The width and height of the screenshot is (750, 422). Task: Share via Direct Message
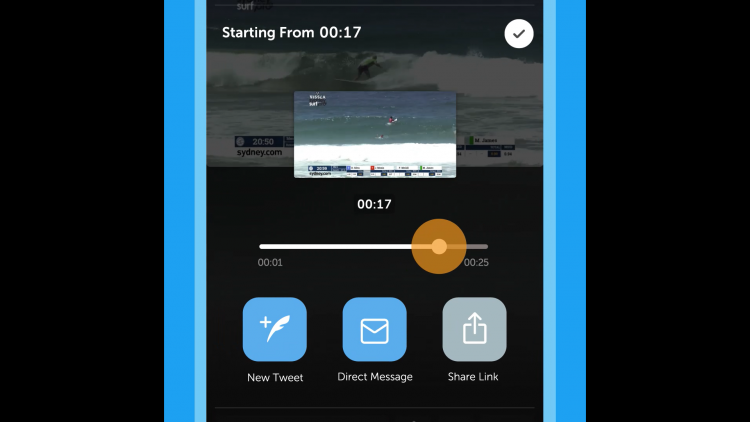[x=375, y=329]
